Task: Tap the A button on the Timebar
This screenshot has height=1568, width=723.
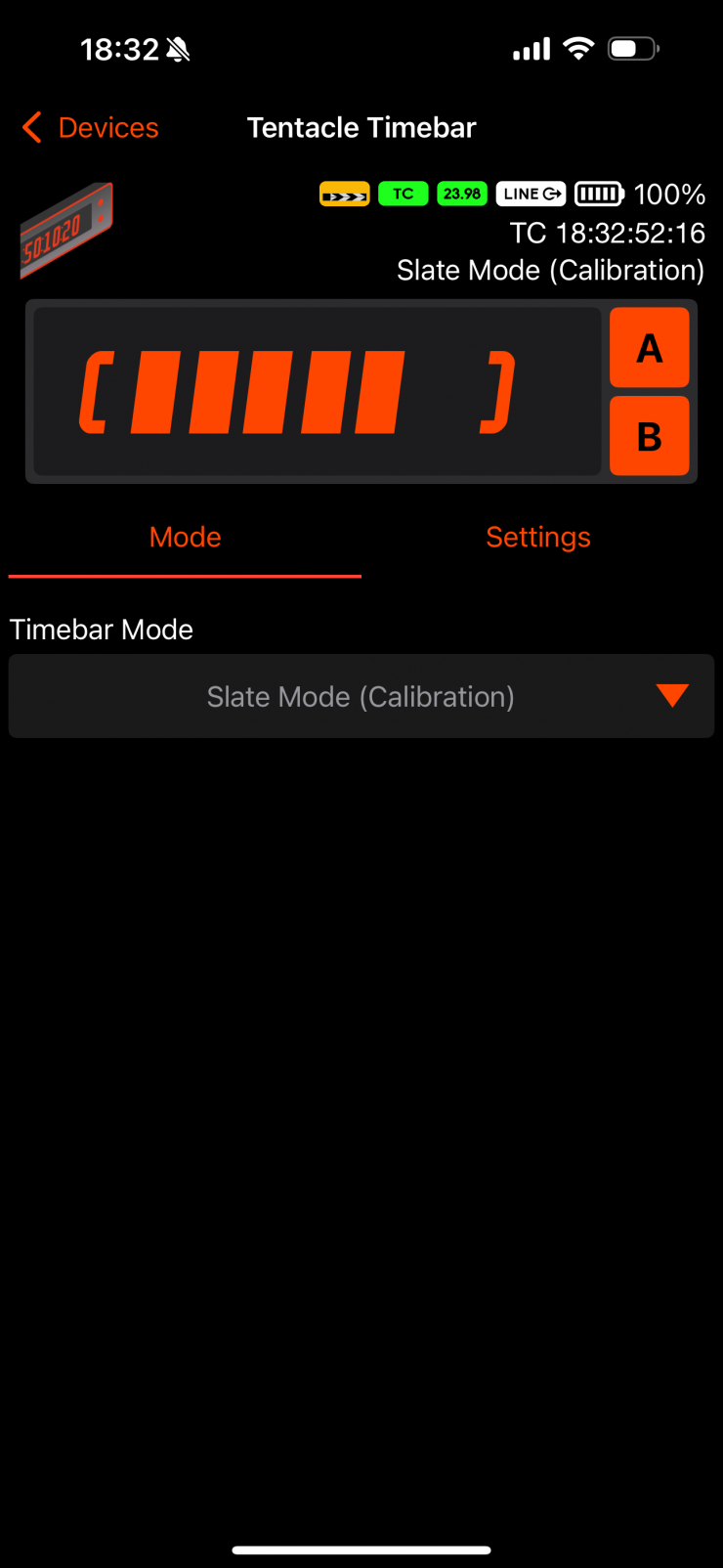Action: click(649, 348)
